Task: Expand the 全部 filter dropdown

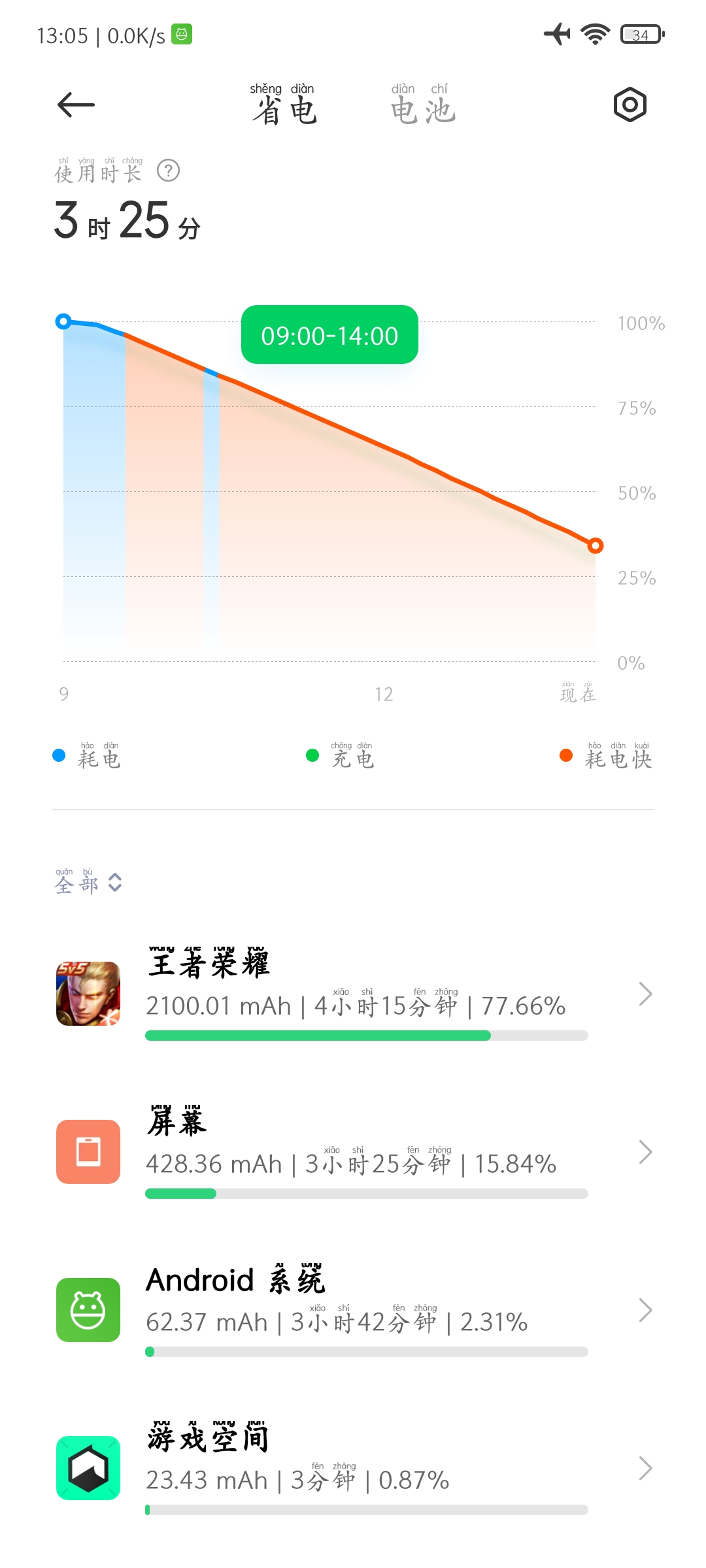Action: click(x=88, y=882)
